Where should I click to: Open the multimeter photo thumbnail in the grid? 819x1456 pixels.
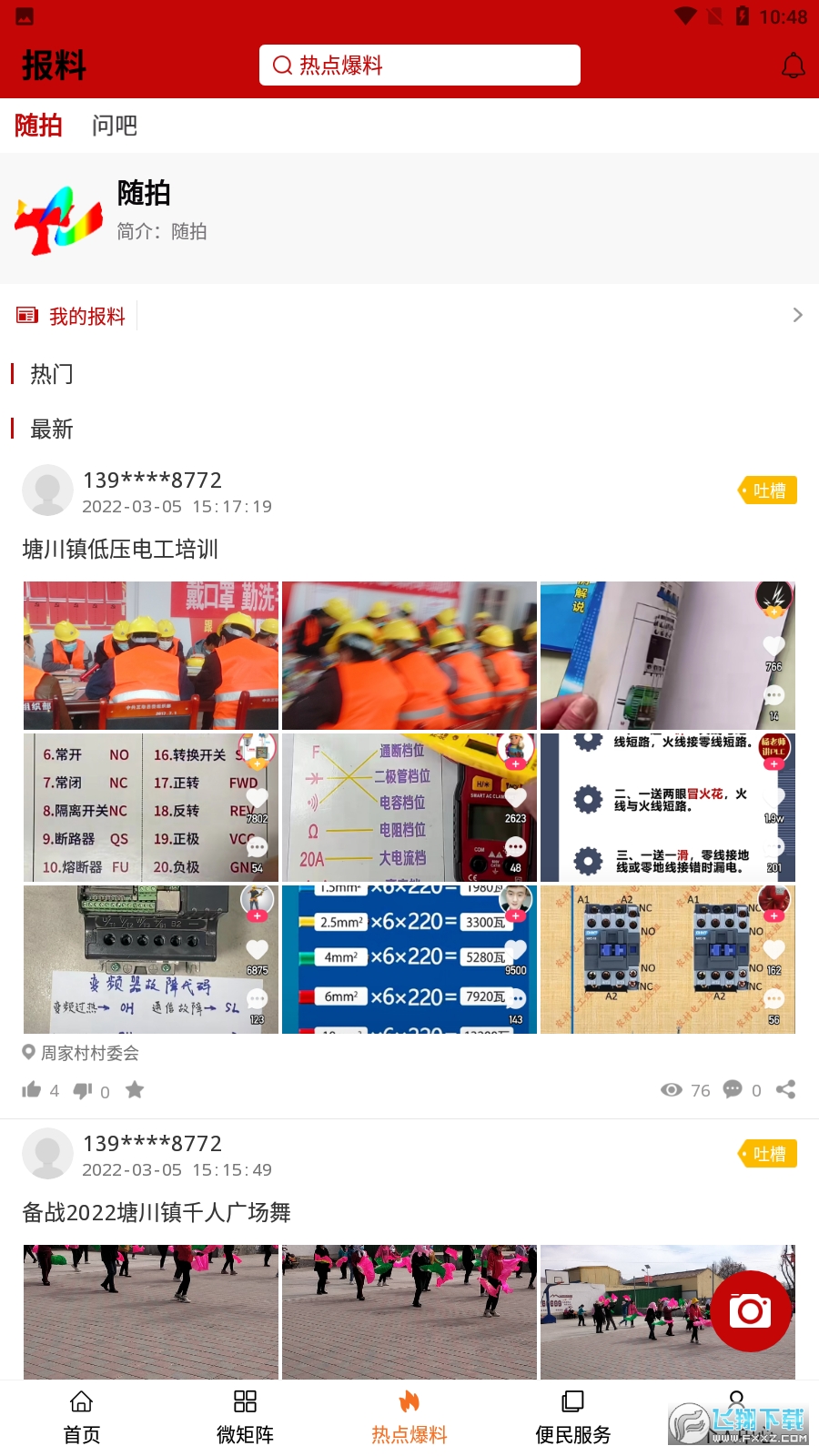(409, 807)
